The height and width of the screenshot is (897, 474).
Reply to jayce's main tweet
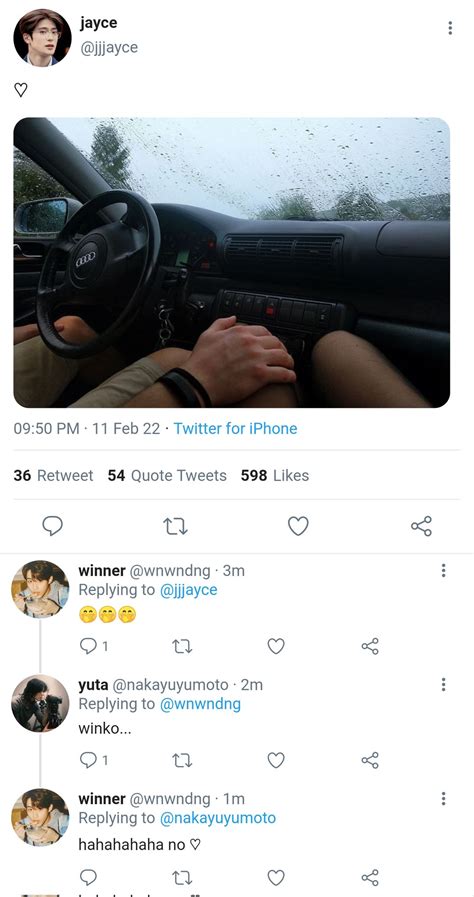point(53,526)
